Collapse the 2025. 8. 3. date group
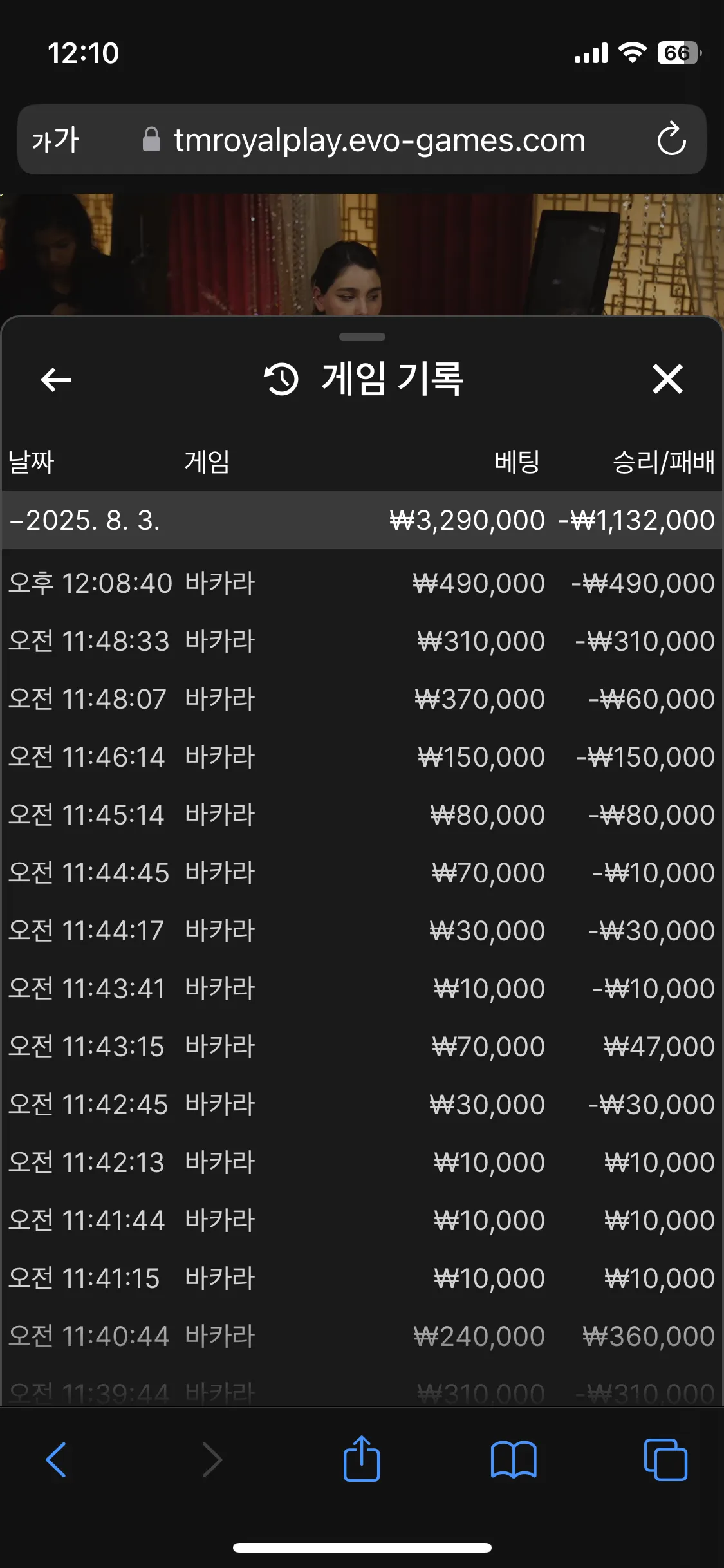Image resolution: width=724 pixels, height=1568 pixels. (362, 520)
